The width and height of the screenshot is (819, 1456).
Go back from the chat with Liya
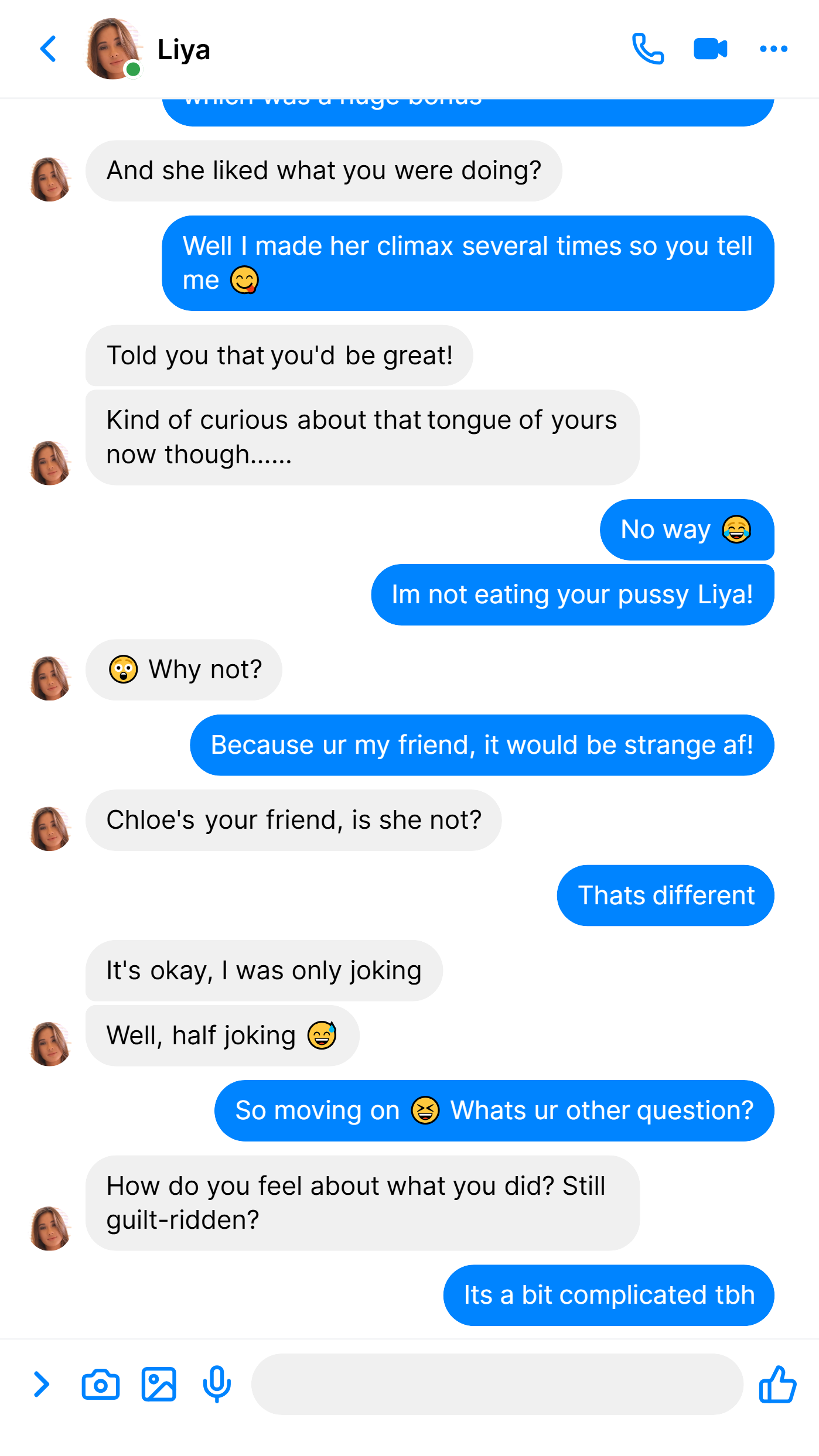point(48,49)
